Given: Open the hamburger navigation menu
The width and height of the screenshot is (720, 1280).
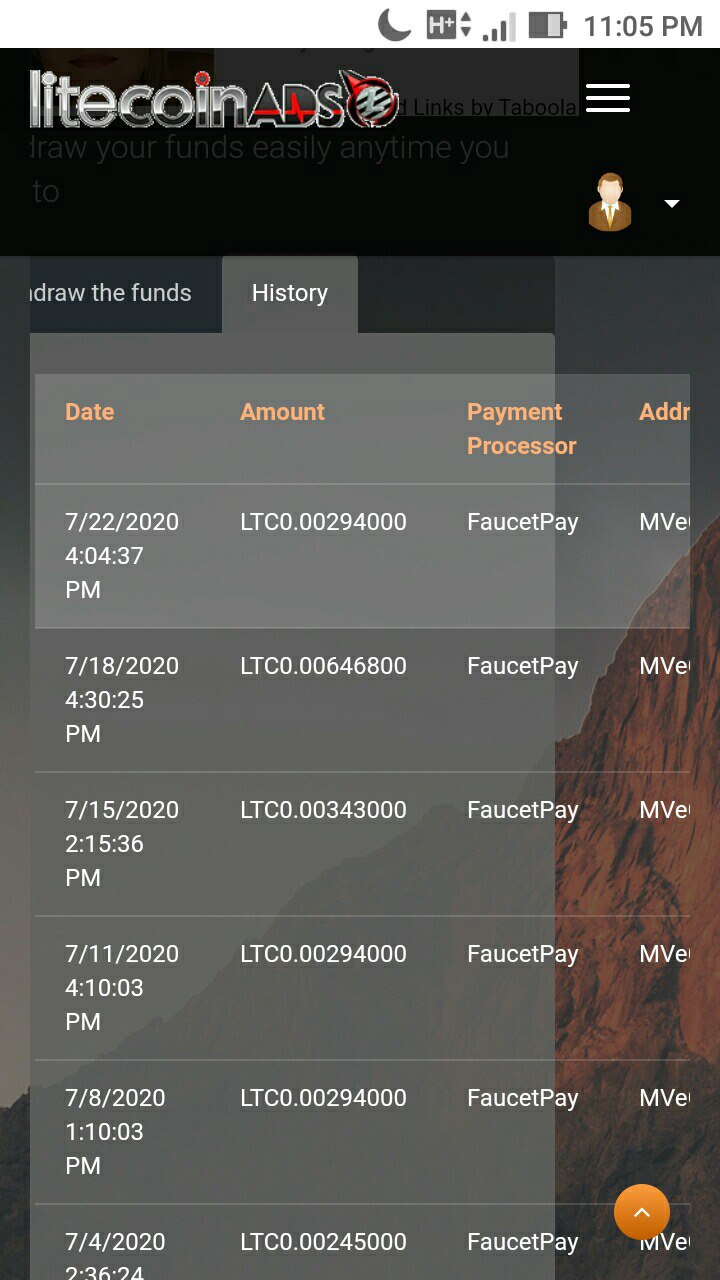Looking at the screenshot, I should [607, 98].
